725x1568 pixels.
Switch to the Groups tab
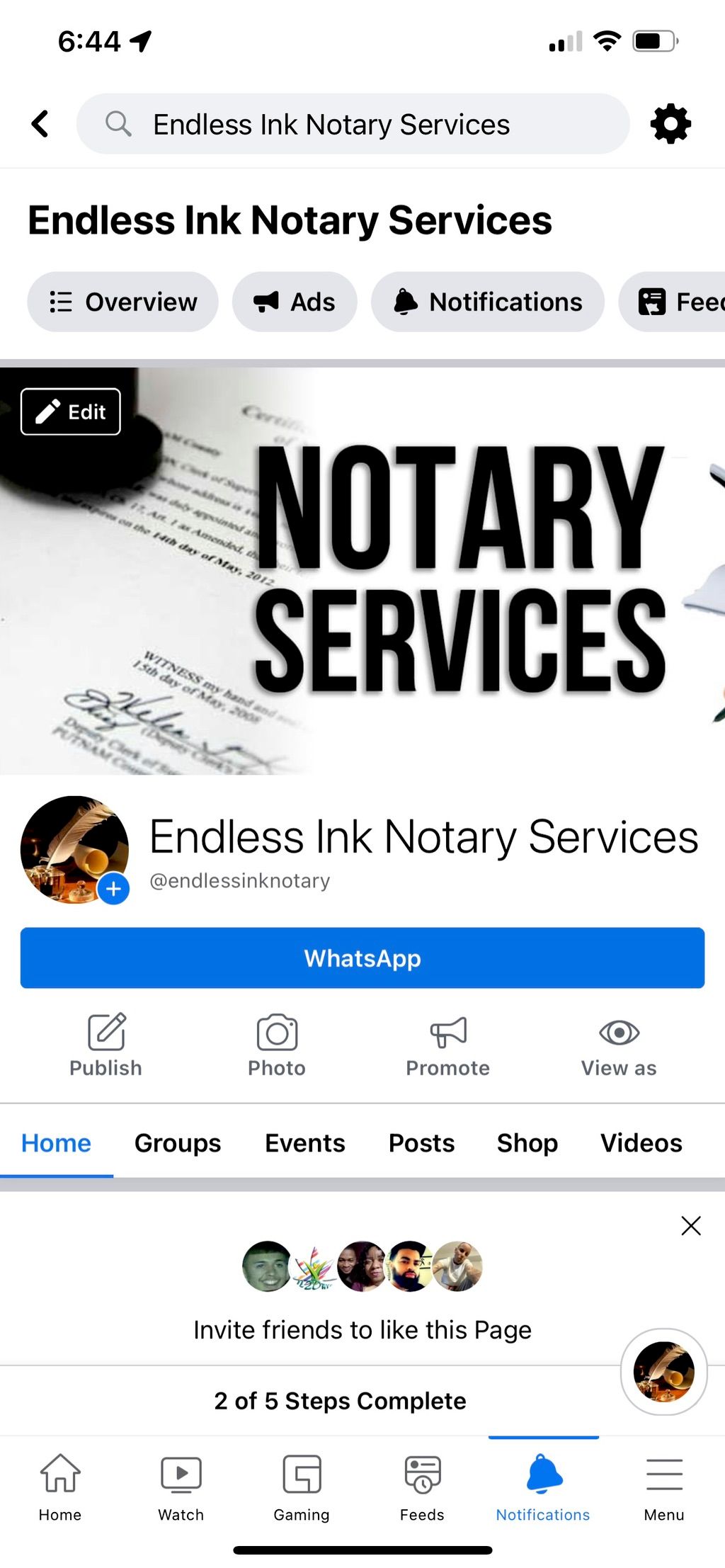click(178, 1142)
